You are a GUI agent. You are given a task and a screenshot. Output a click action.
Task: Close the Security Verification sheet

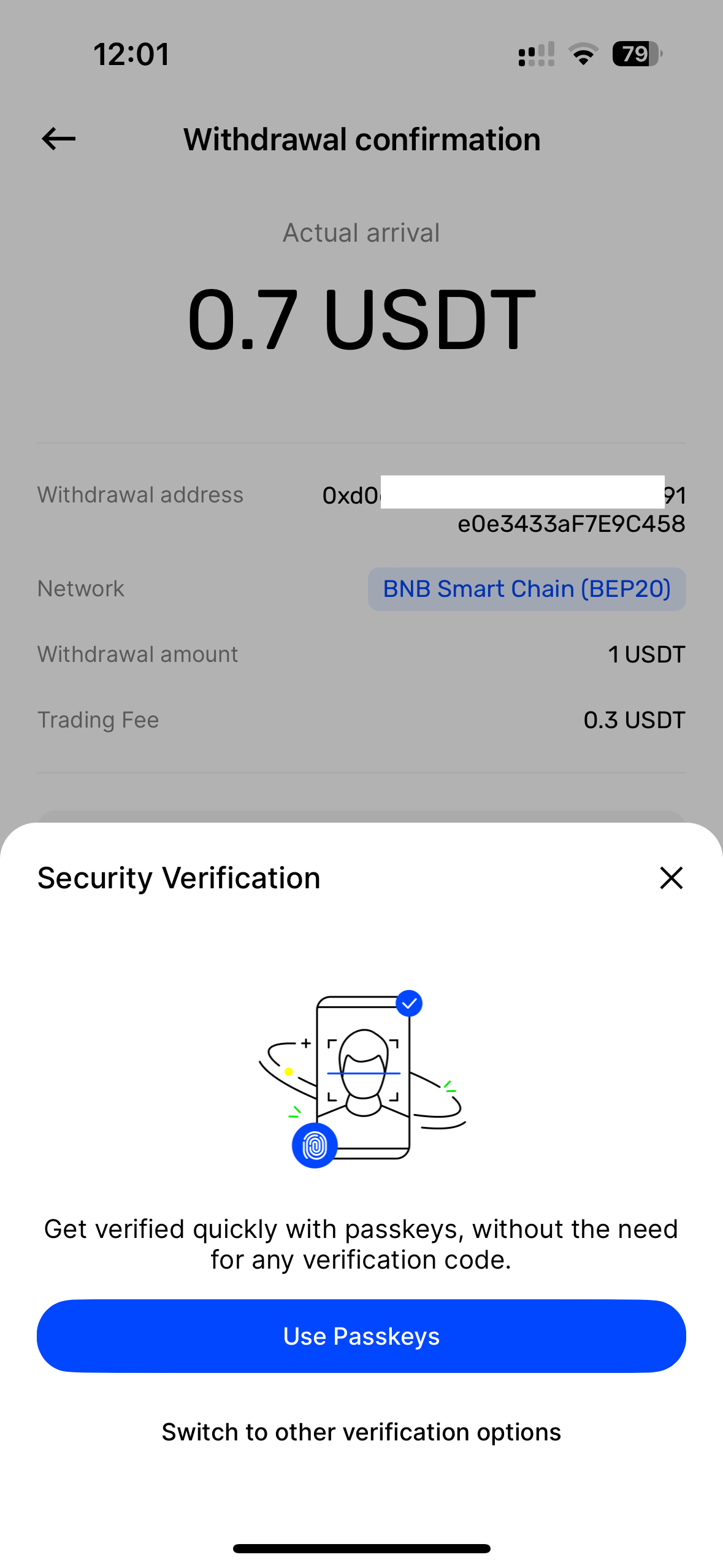tap(671, 878)
